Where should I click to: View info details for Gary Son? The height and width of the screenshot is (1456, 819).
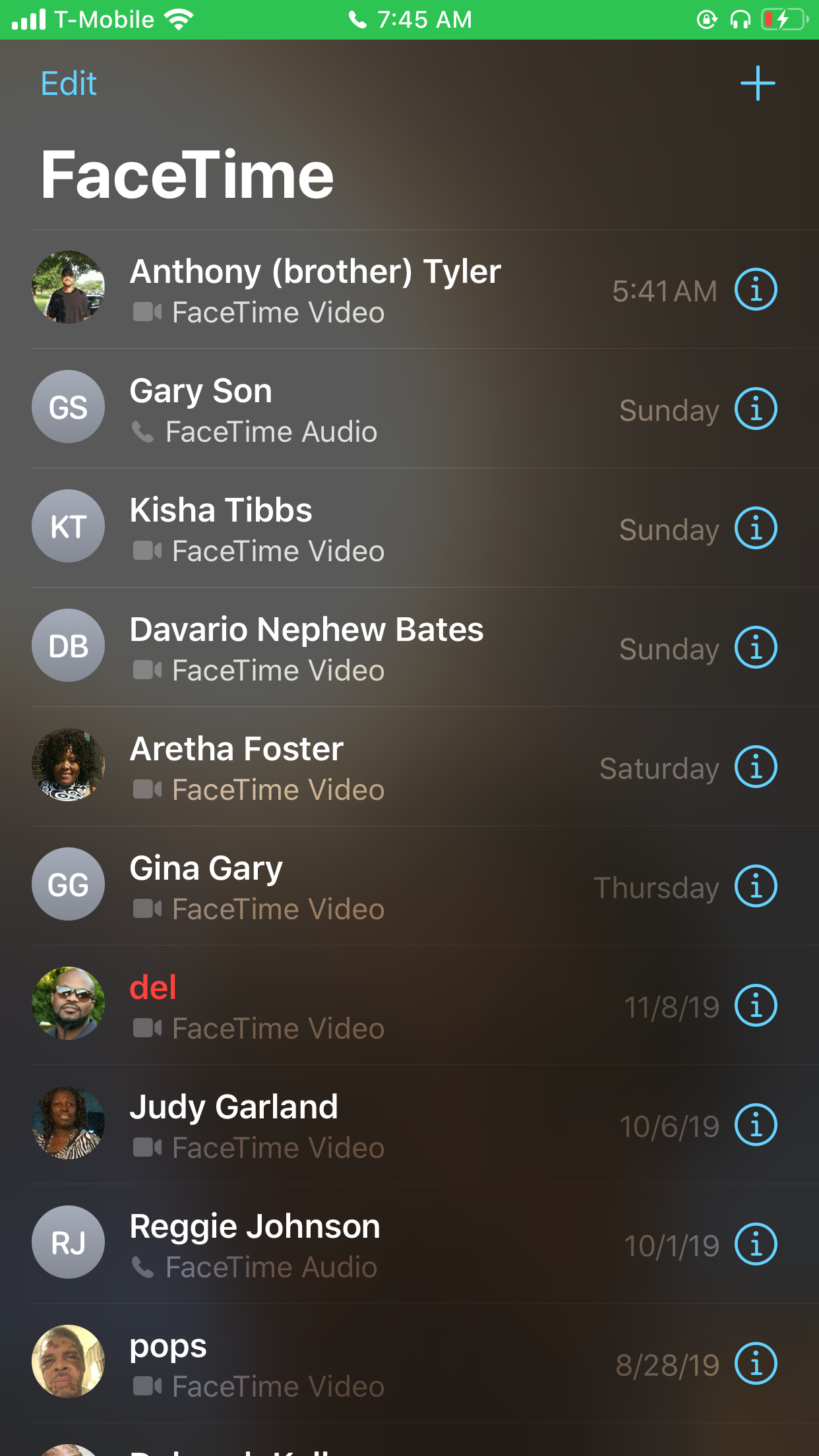pyautogui.click(x=756, y=409)
